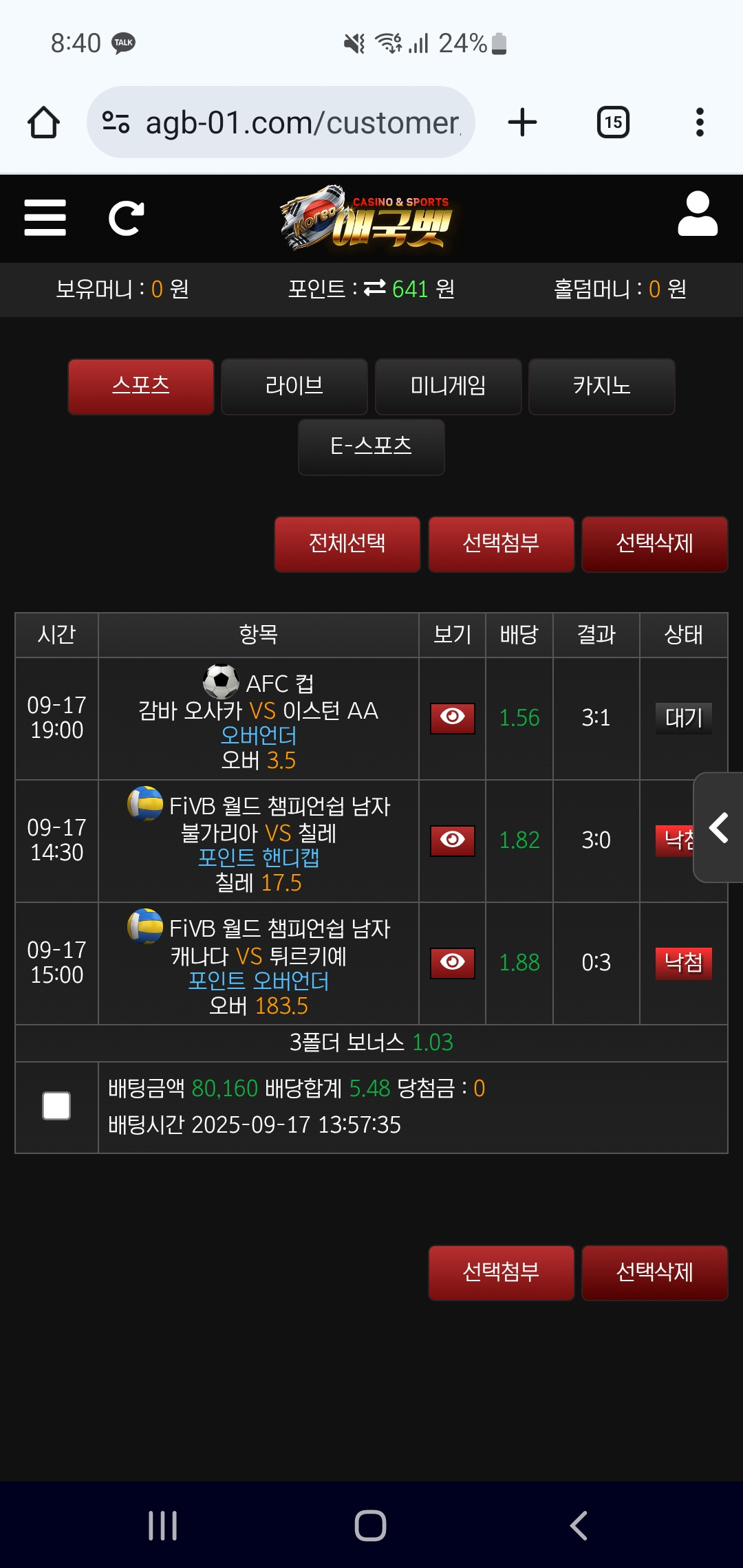Open the hamburger menu
This screenshot has height=1568, width=743.
pyautogui.click(x=45, y=218)
